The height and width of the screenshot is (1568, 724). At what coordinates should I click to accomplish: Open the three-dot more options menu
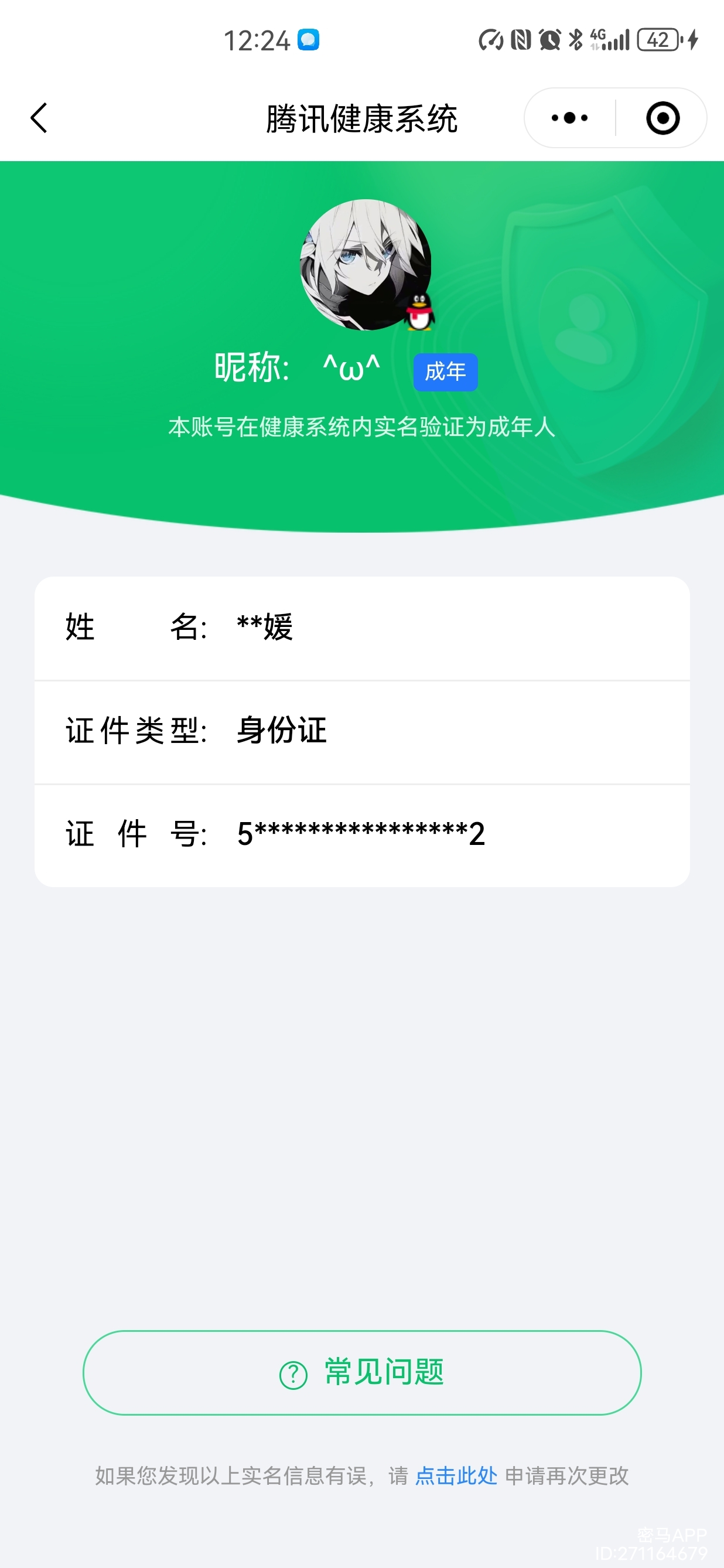[x=569, y=117]
